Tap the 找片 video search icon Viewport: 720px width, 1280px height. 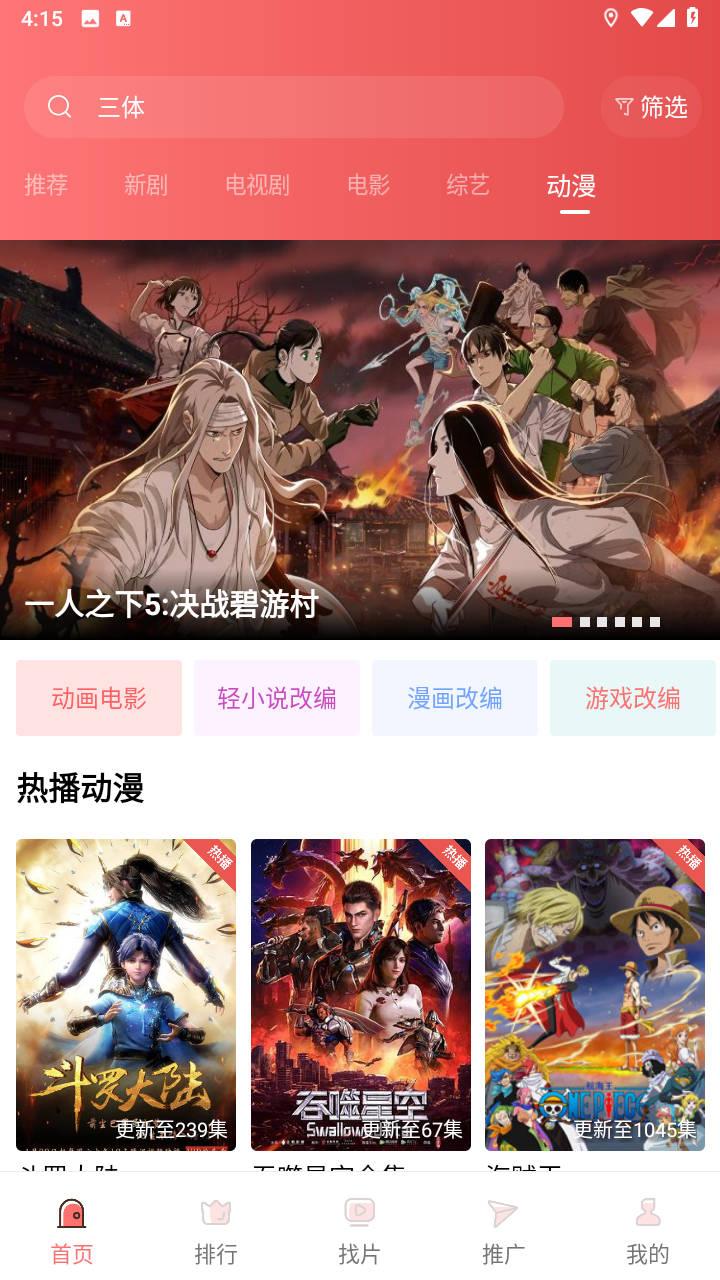(x=359, y=1214)
